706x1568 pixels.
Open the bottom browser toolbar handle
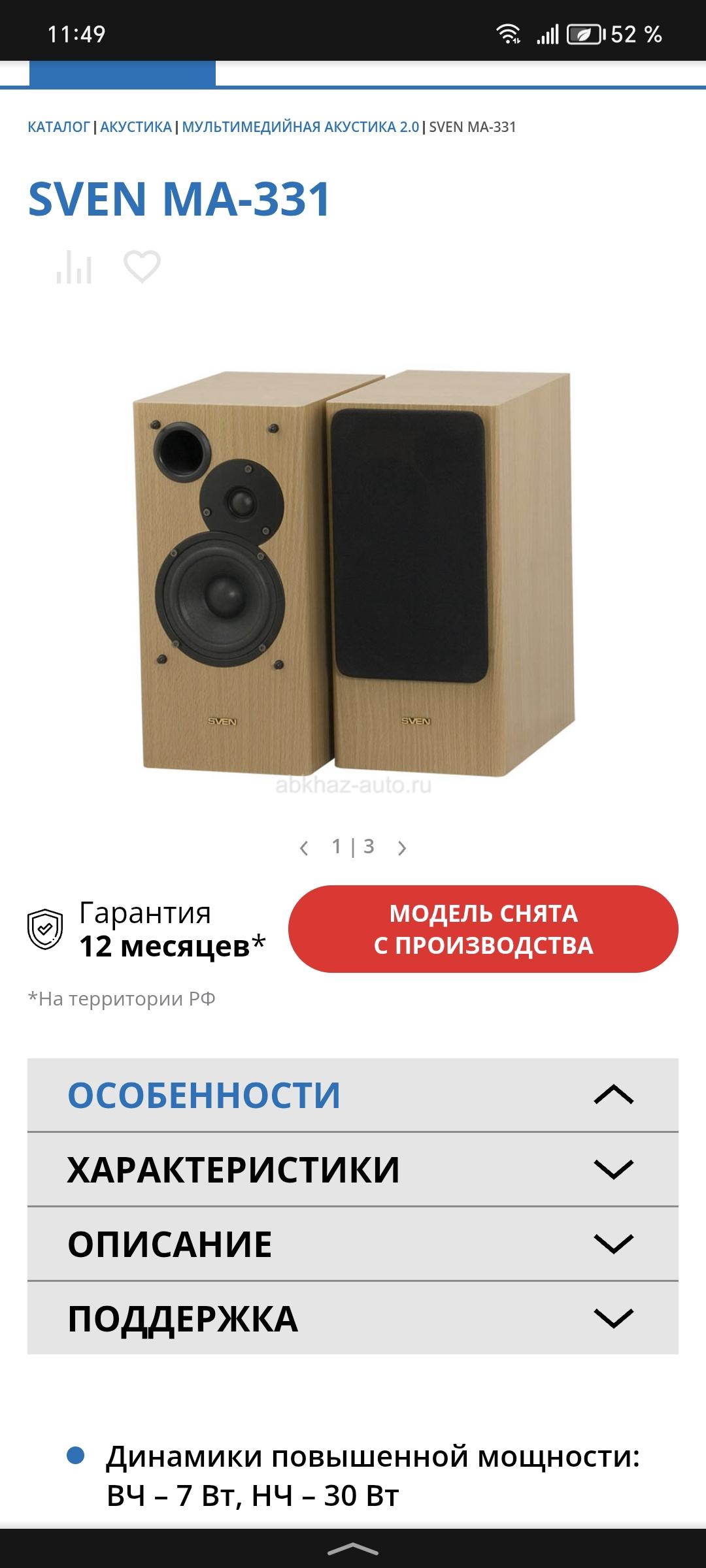click(353, 1549)
